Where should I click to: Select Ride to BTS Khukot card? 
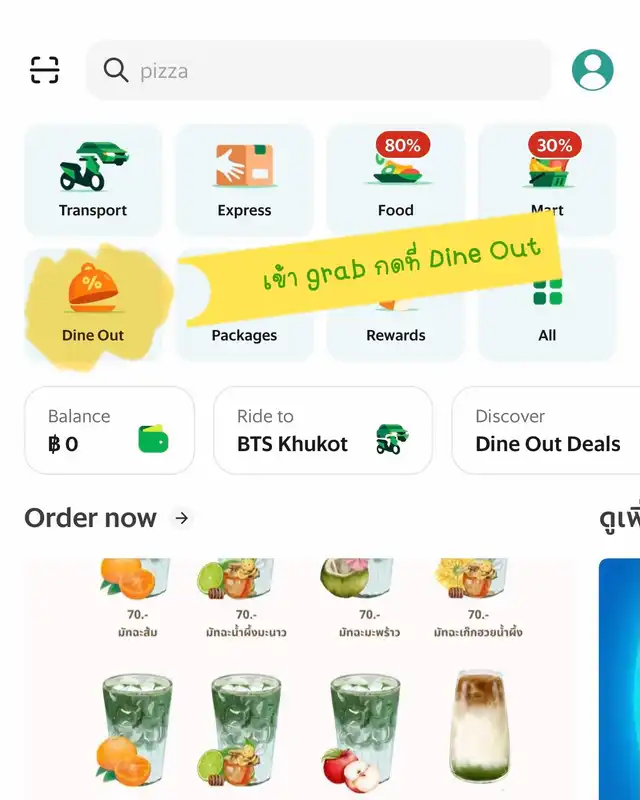point(322,430)
